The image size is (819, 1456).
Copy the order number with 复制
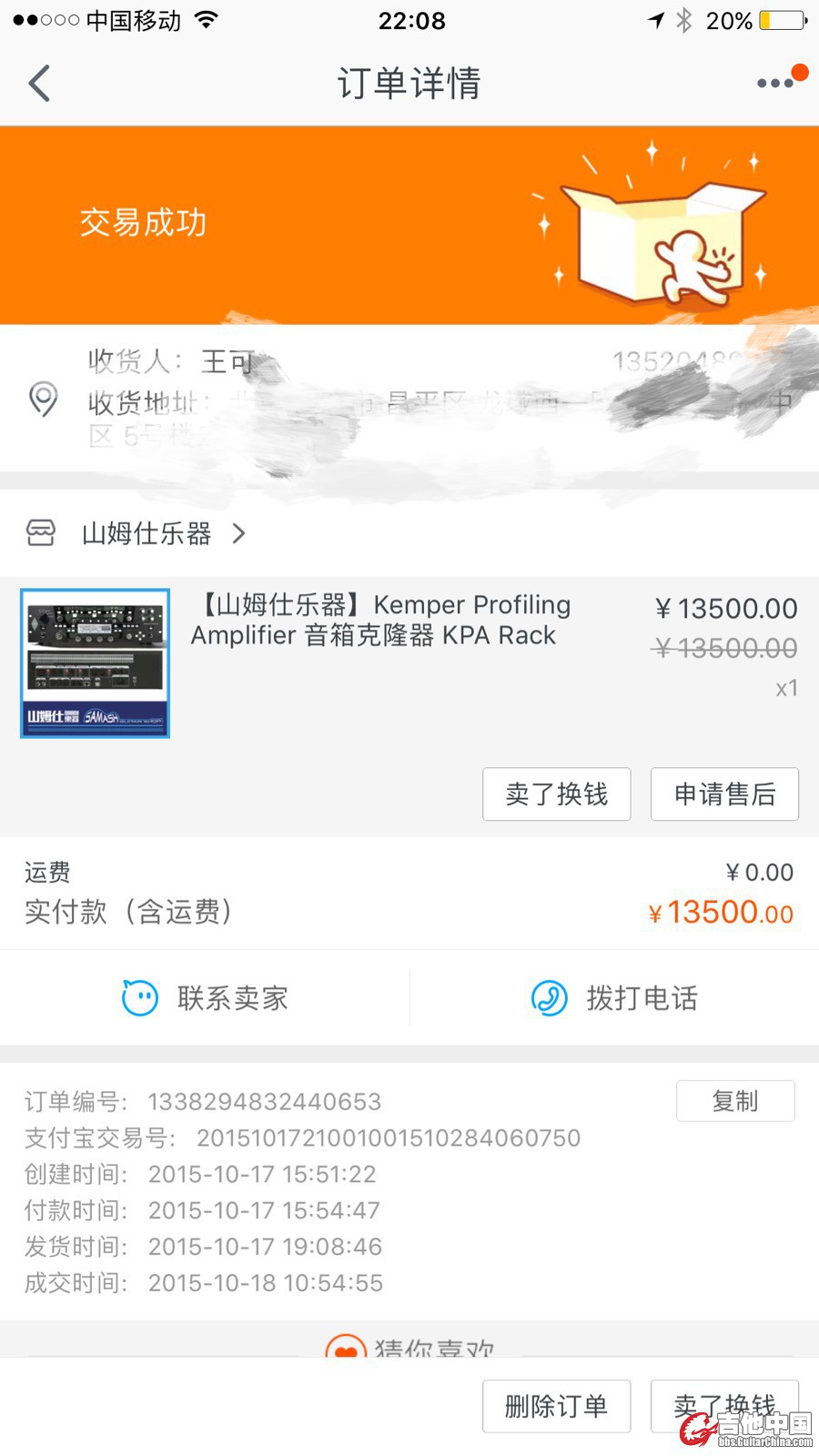(734, 1101)
